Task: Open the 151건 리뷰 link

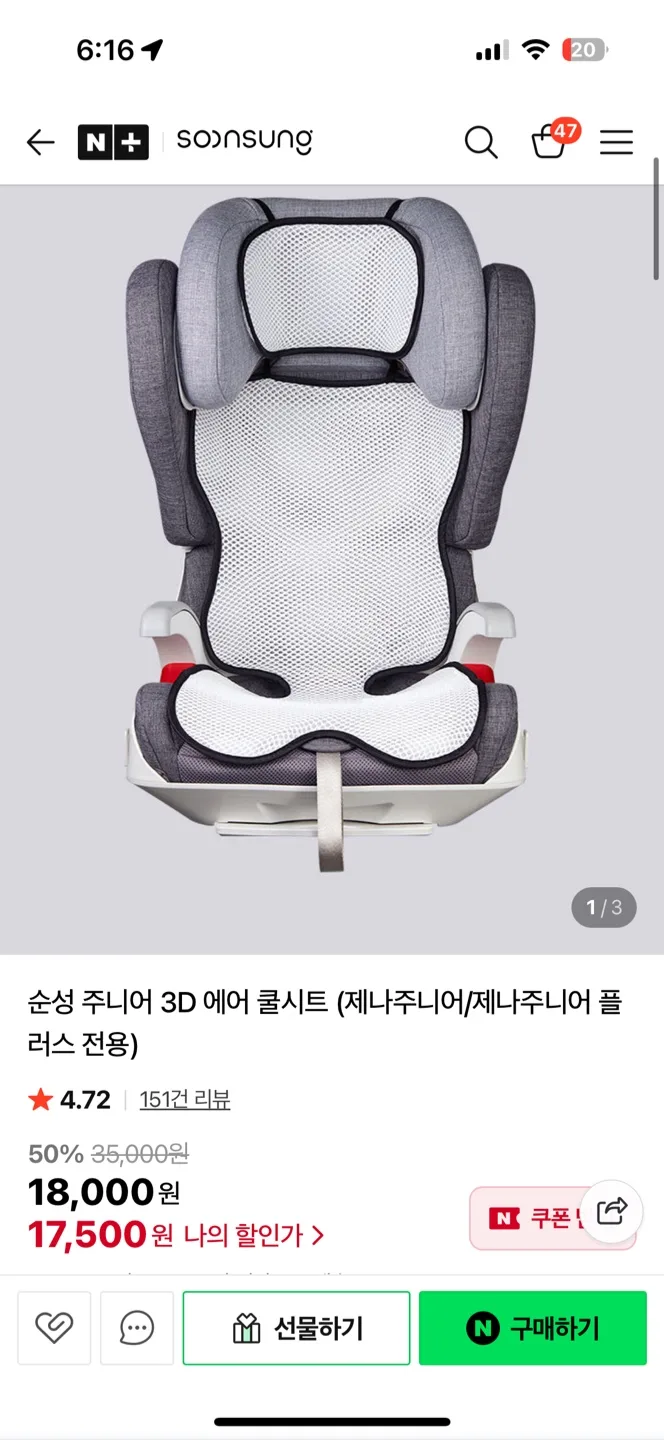Action: pos(185,1100)
